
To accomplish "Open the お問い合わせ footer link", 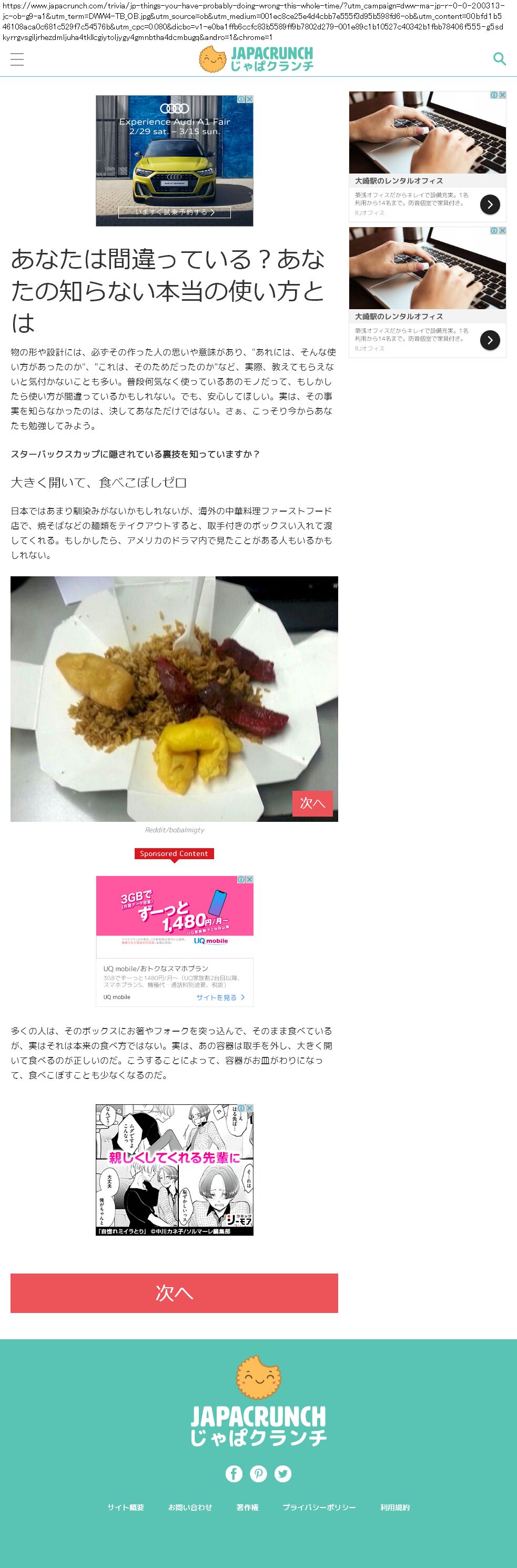I will (x=190, y=1507).
